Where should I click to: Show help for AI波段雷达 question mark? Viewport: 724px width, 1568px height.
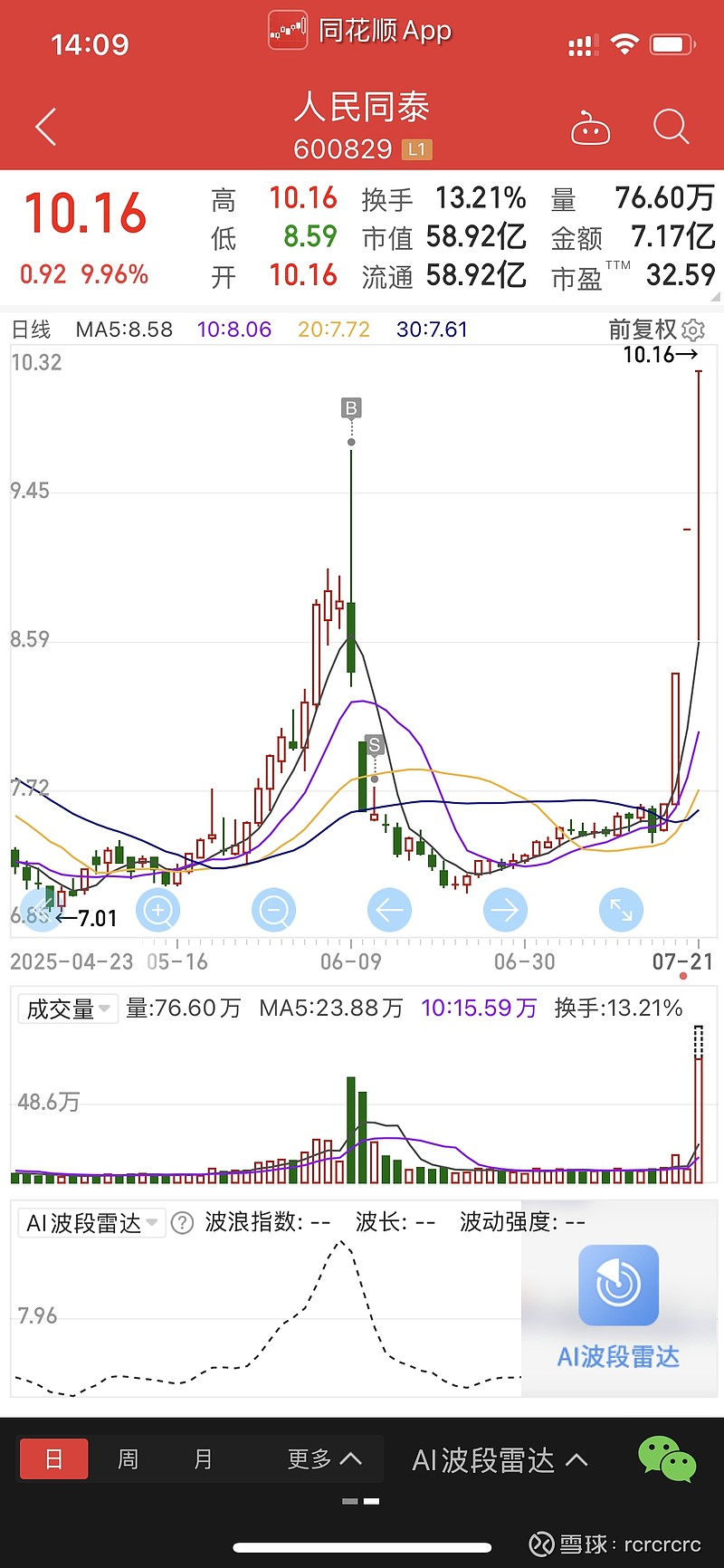pos(182,1223)
